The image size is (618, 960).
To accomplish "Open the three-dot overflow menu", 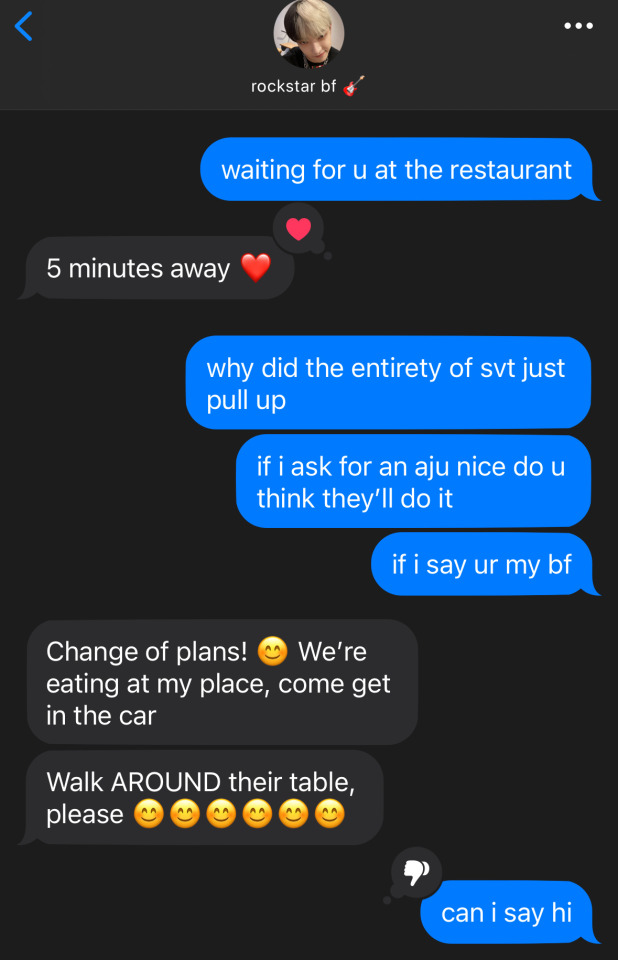I will point(578,26).
